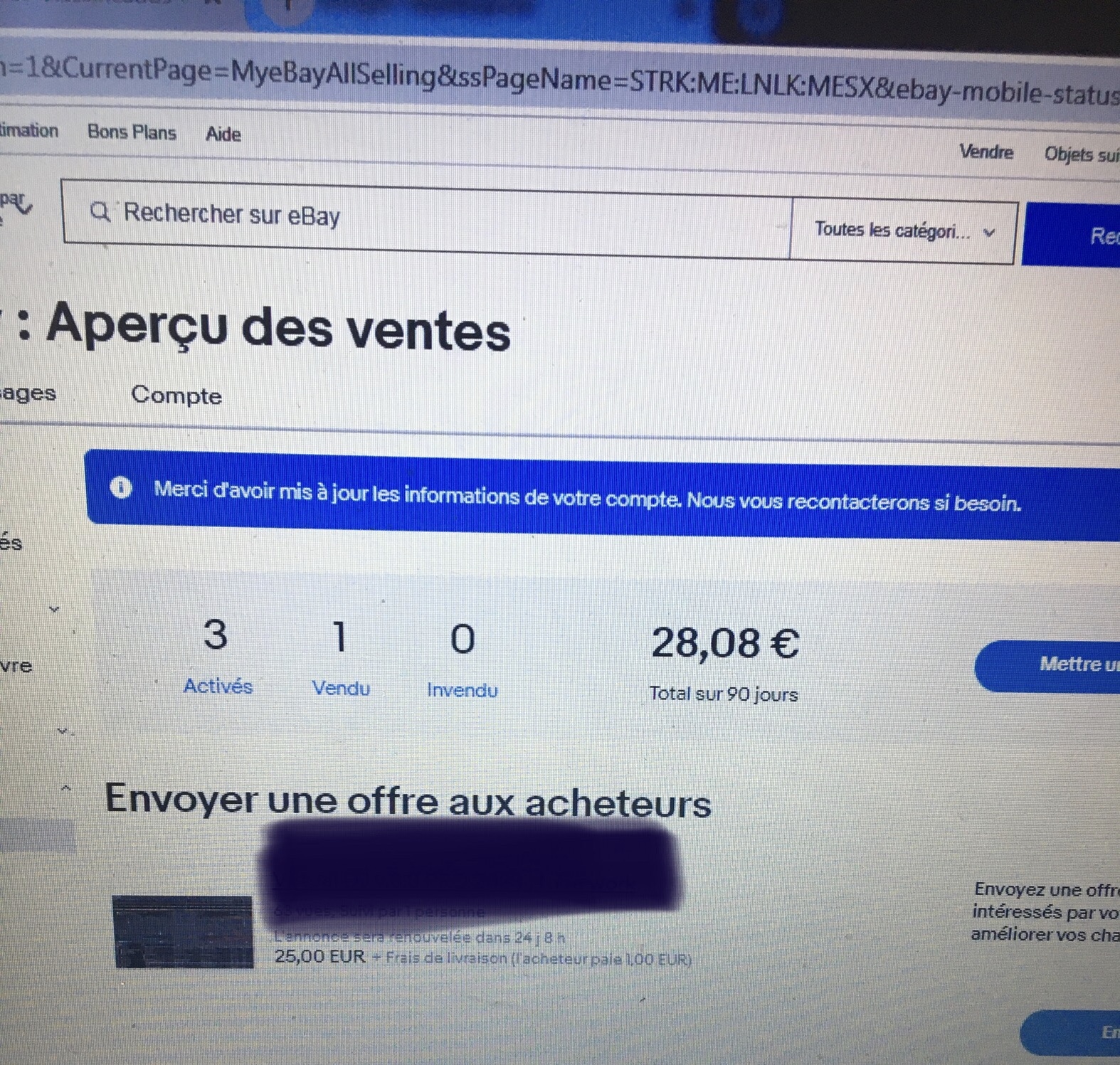This screenshot has width=1120, height=1065.
Task: Open the Aide help link
Action: pyautogui.click(x=223, y=134)
